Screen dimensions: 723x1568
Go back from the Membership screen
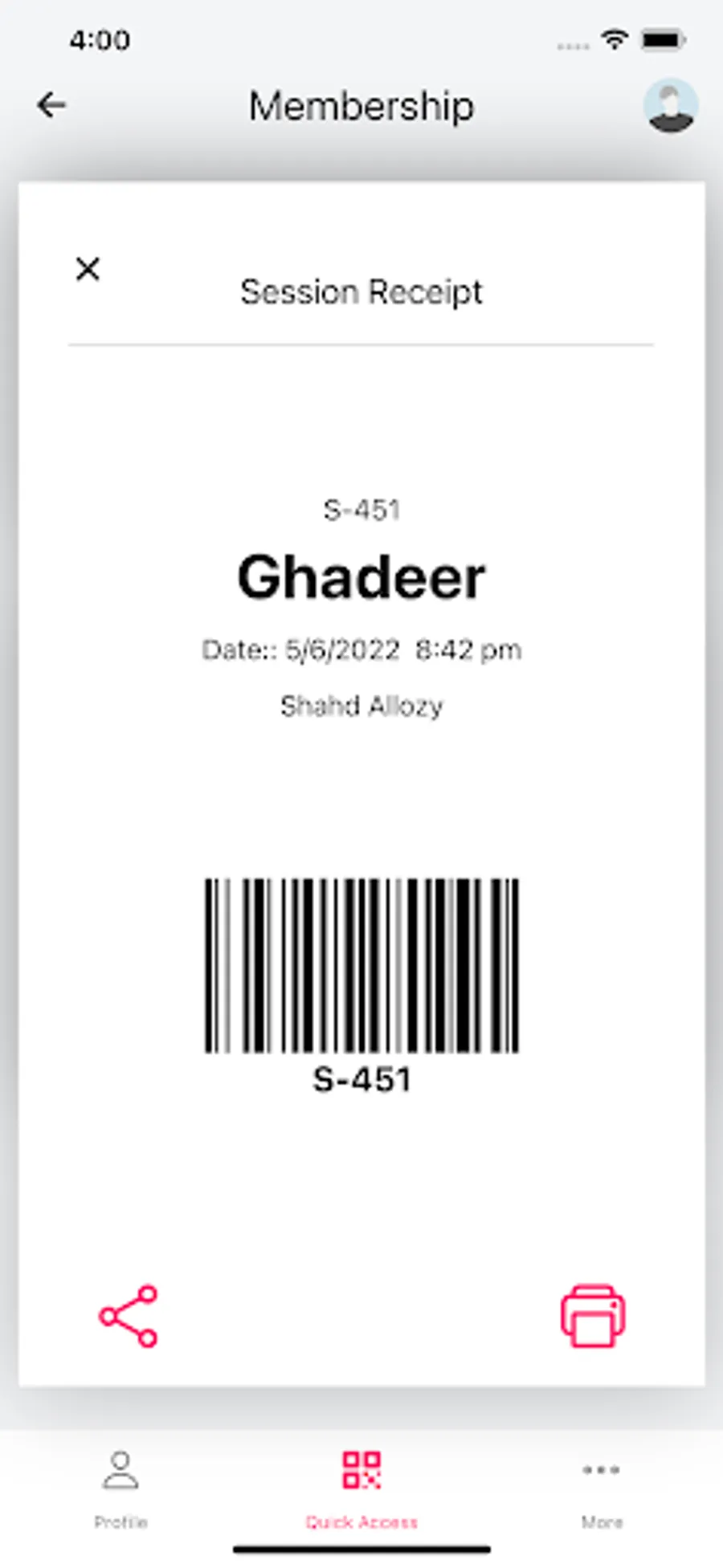[x=52, y=105]
